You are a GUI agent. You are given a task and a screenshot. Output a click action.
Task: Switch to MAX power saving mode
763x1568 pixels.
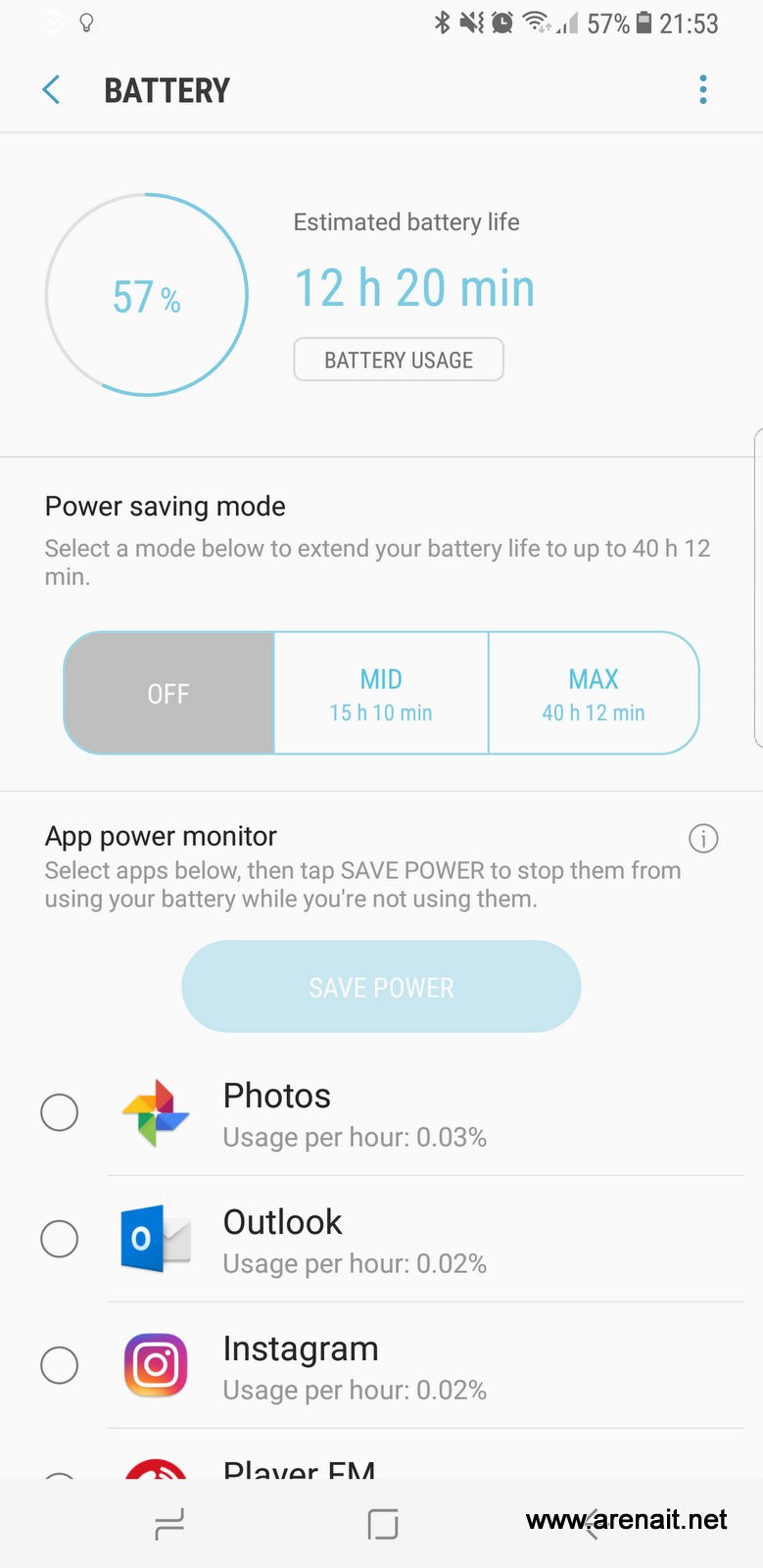[x=594, y=694]
